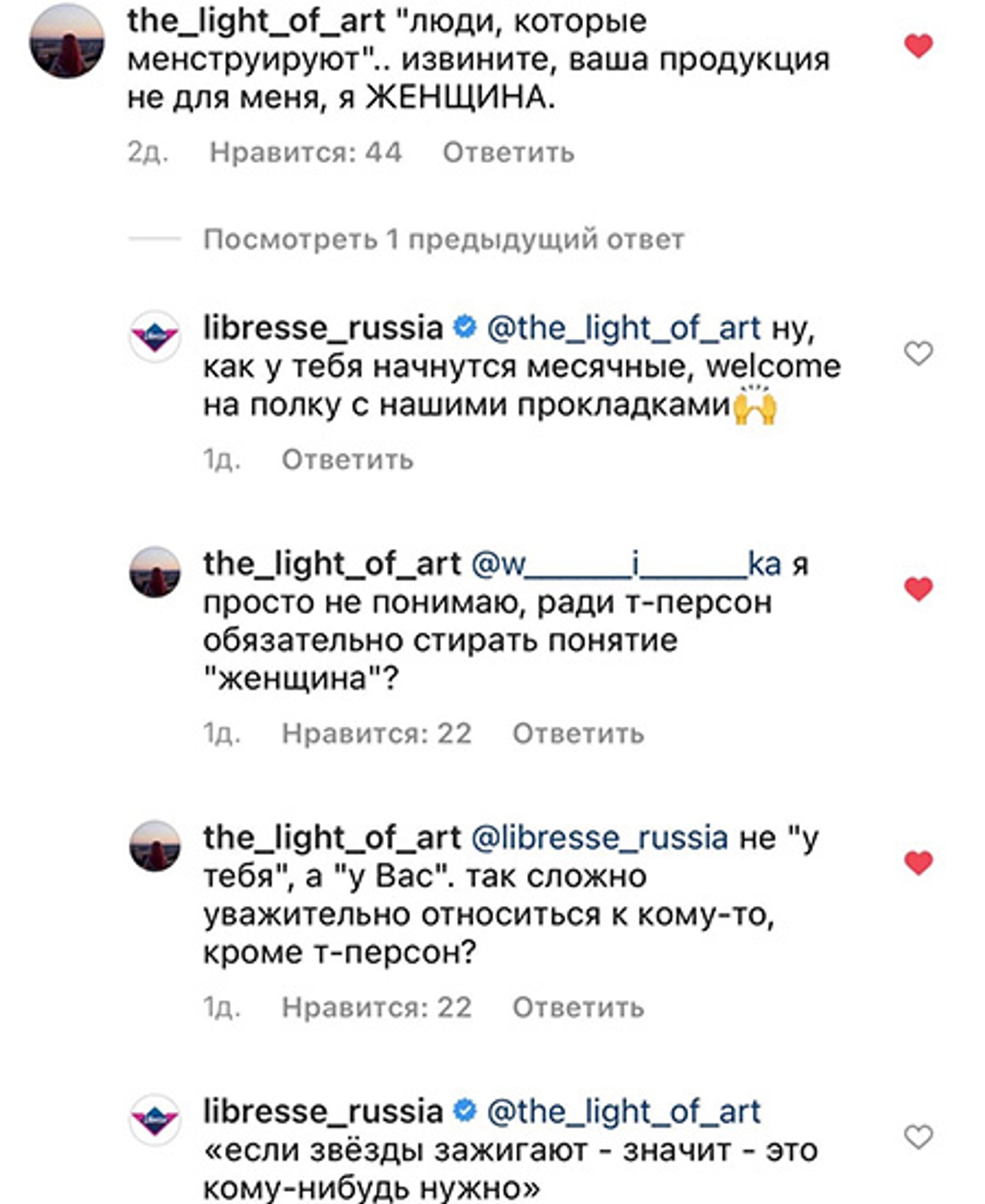Open the @libresse_russia mention in the "у Вас" comment

(599, 838)
